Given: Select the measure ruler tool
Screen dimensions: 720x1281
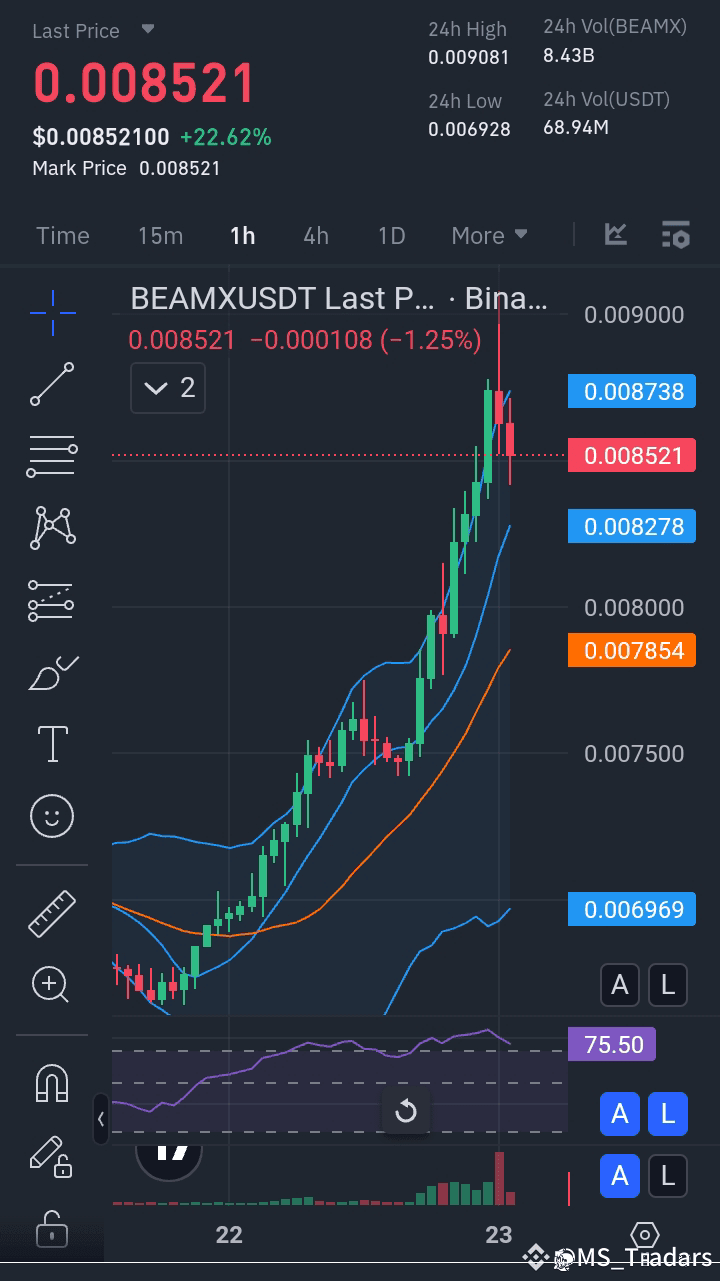Looking at the screenshot, I should pos(52,912).
